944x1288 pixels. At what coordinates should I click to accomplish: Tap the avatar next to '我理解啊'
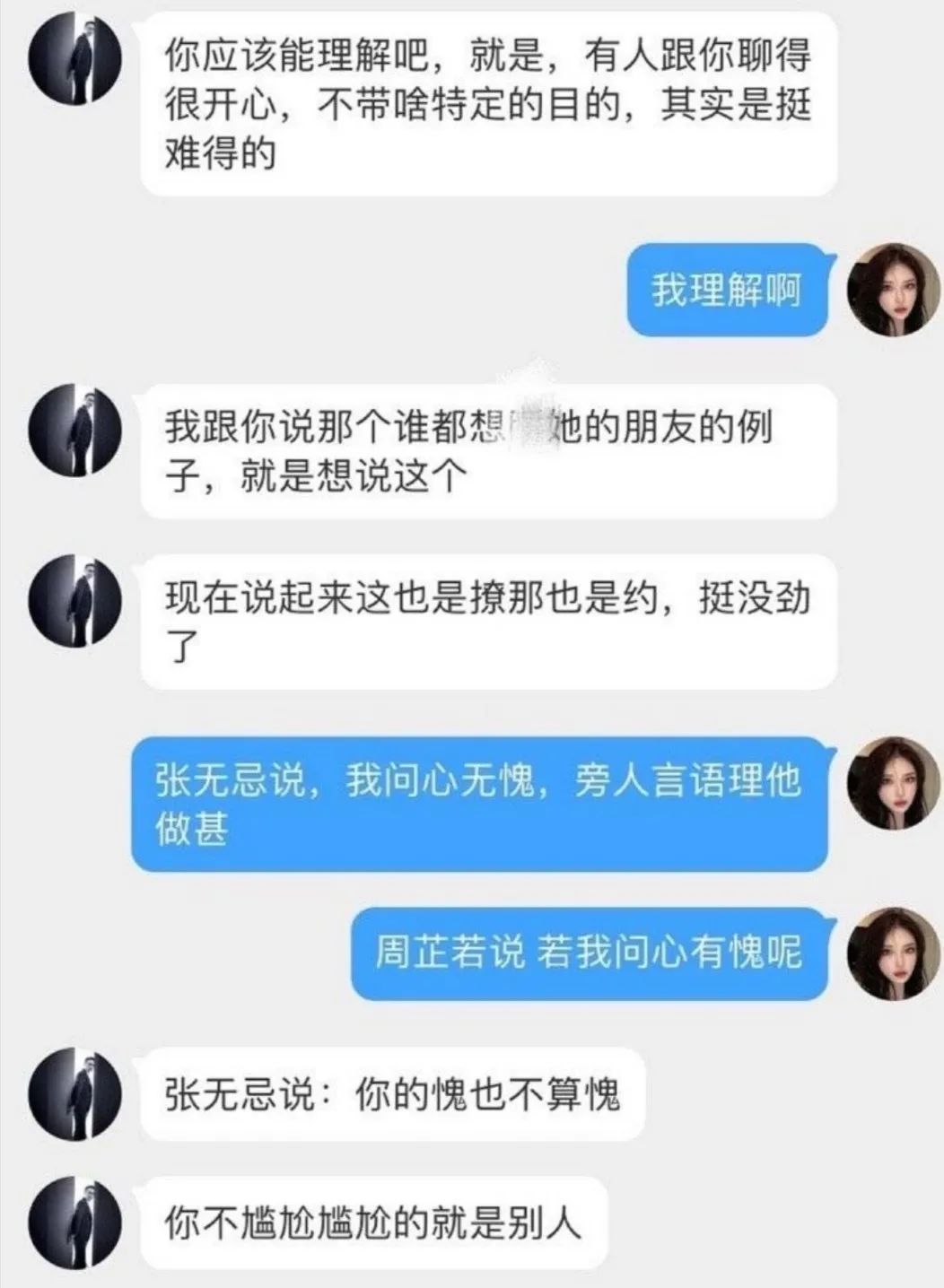894,290
